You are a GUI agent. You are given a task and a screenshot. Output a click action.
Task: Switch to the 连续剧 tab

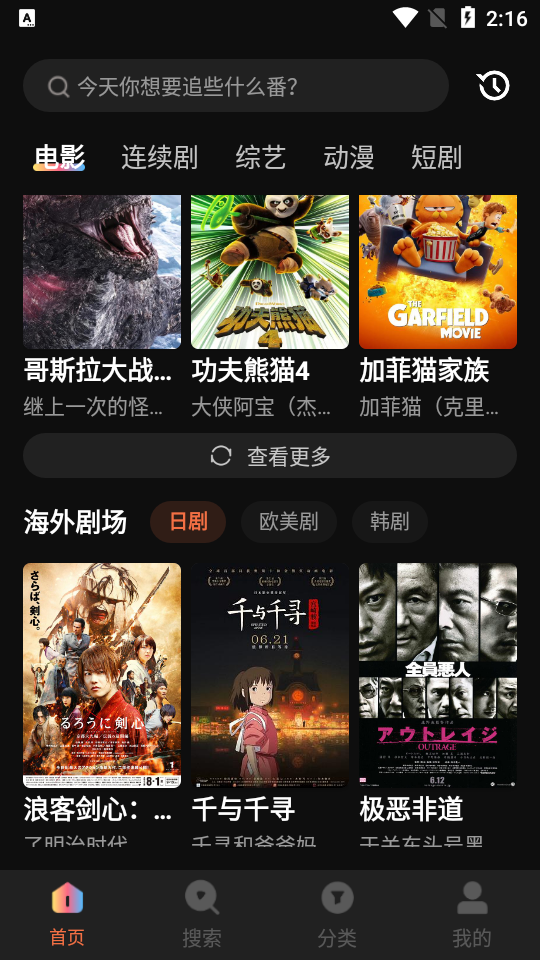[x=159, y=157]
